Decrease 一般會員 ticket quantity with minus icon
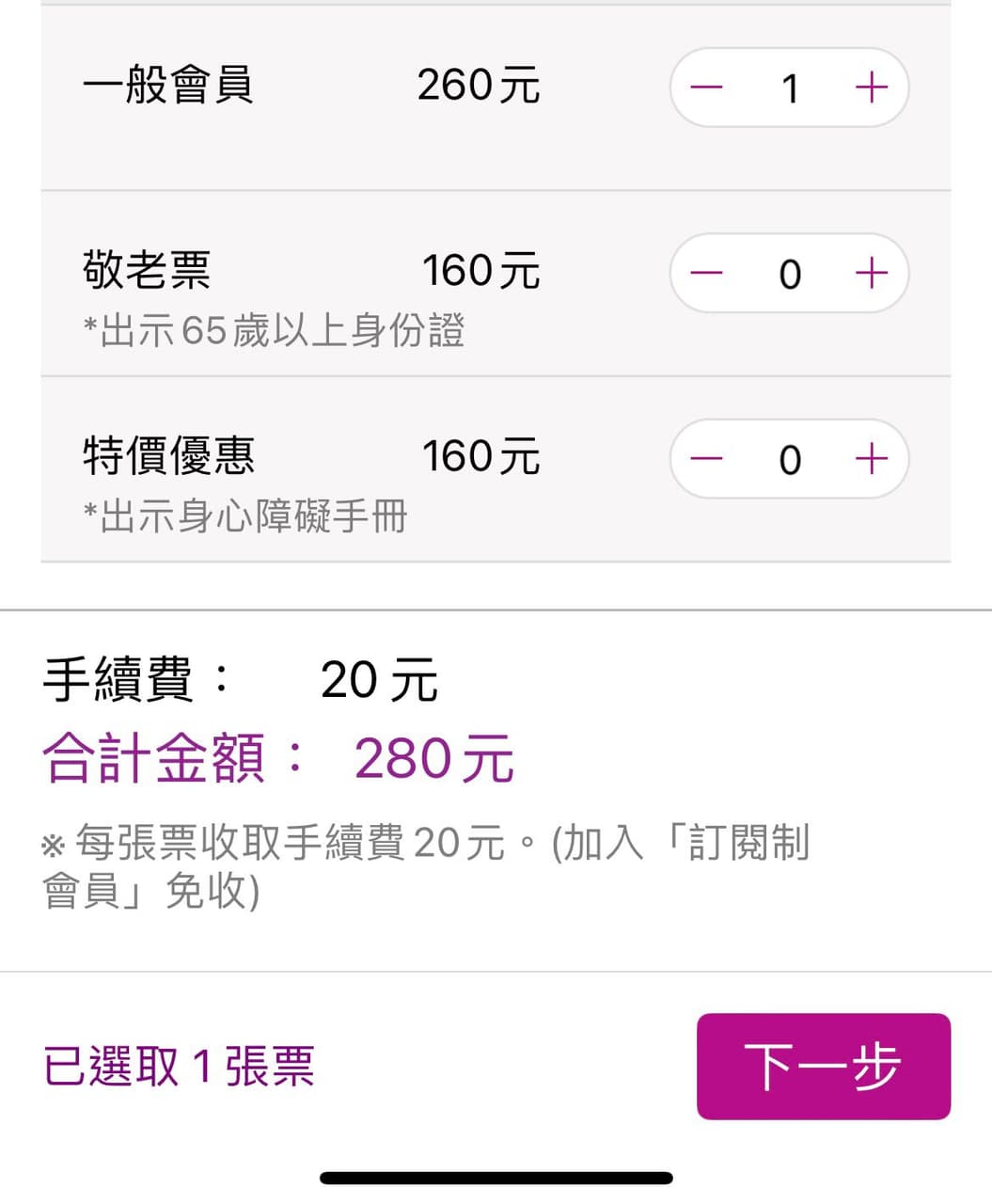The width and height of the screenshot is (992, 1204). pos(707,87)
